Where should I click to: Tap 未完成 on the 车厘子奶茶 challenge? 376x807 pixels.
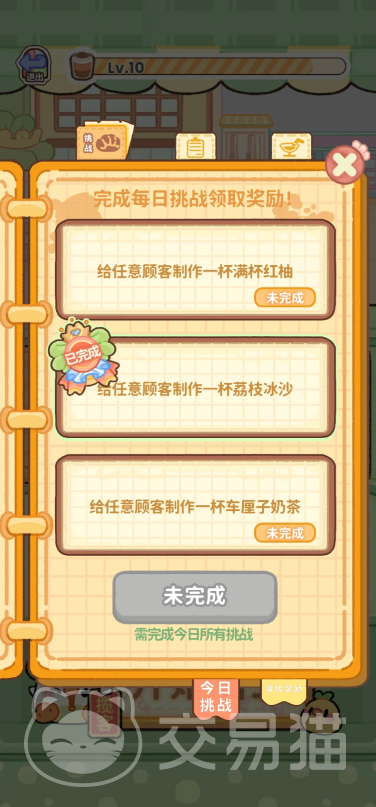(284, 533)
